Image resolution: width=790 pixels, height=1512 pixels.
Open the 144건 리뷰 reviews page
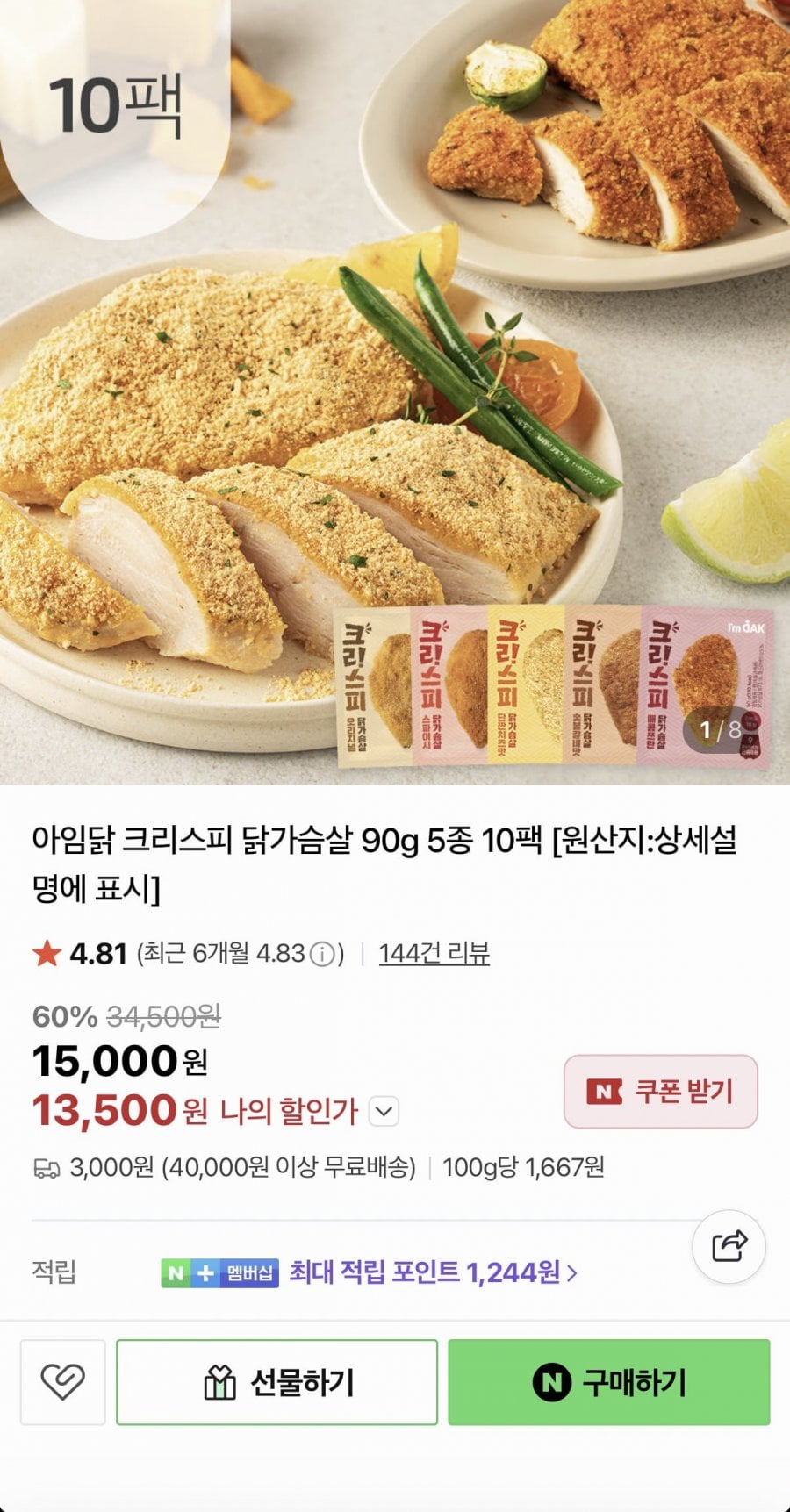[434, 950]
